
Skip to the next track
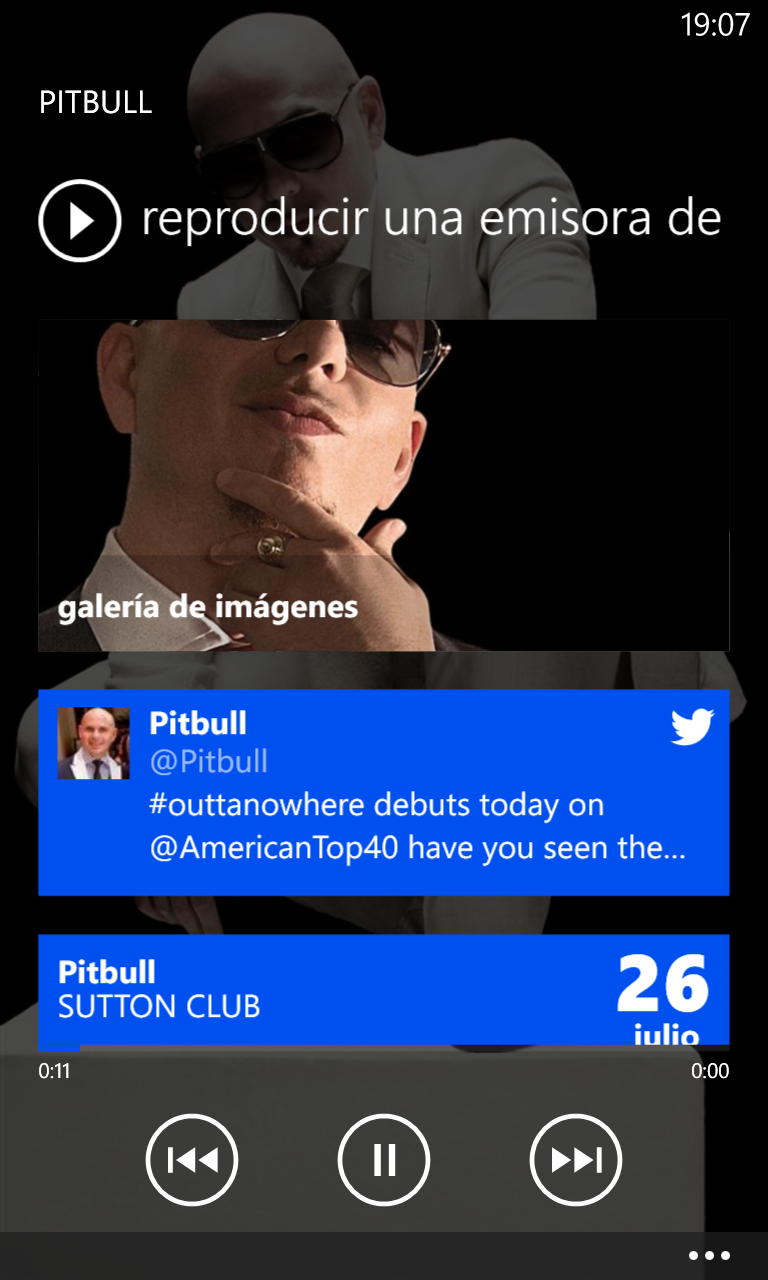[x=575, y=1160]
